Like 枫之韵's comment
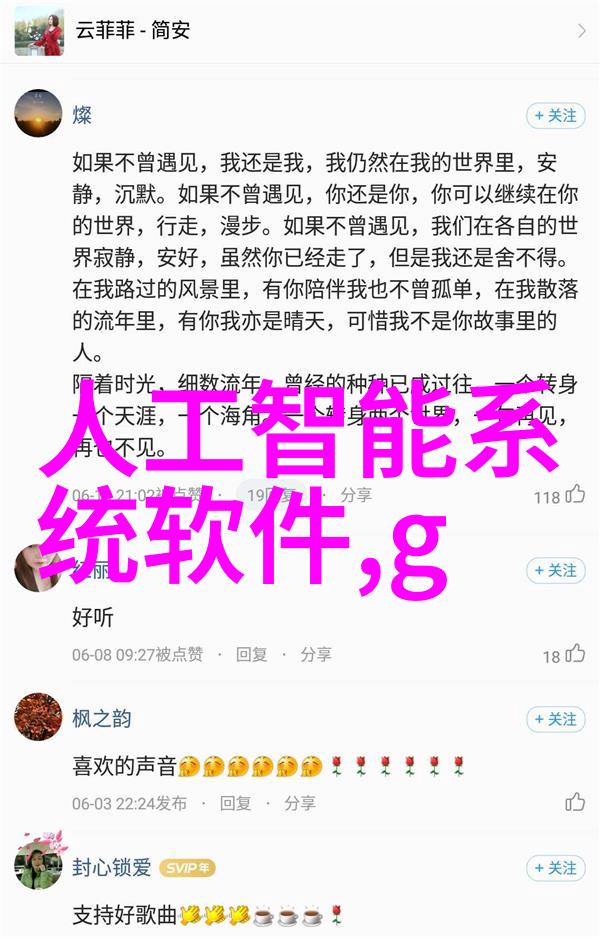 tap(575, 802)
